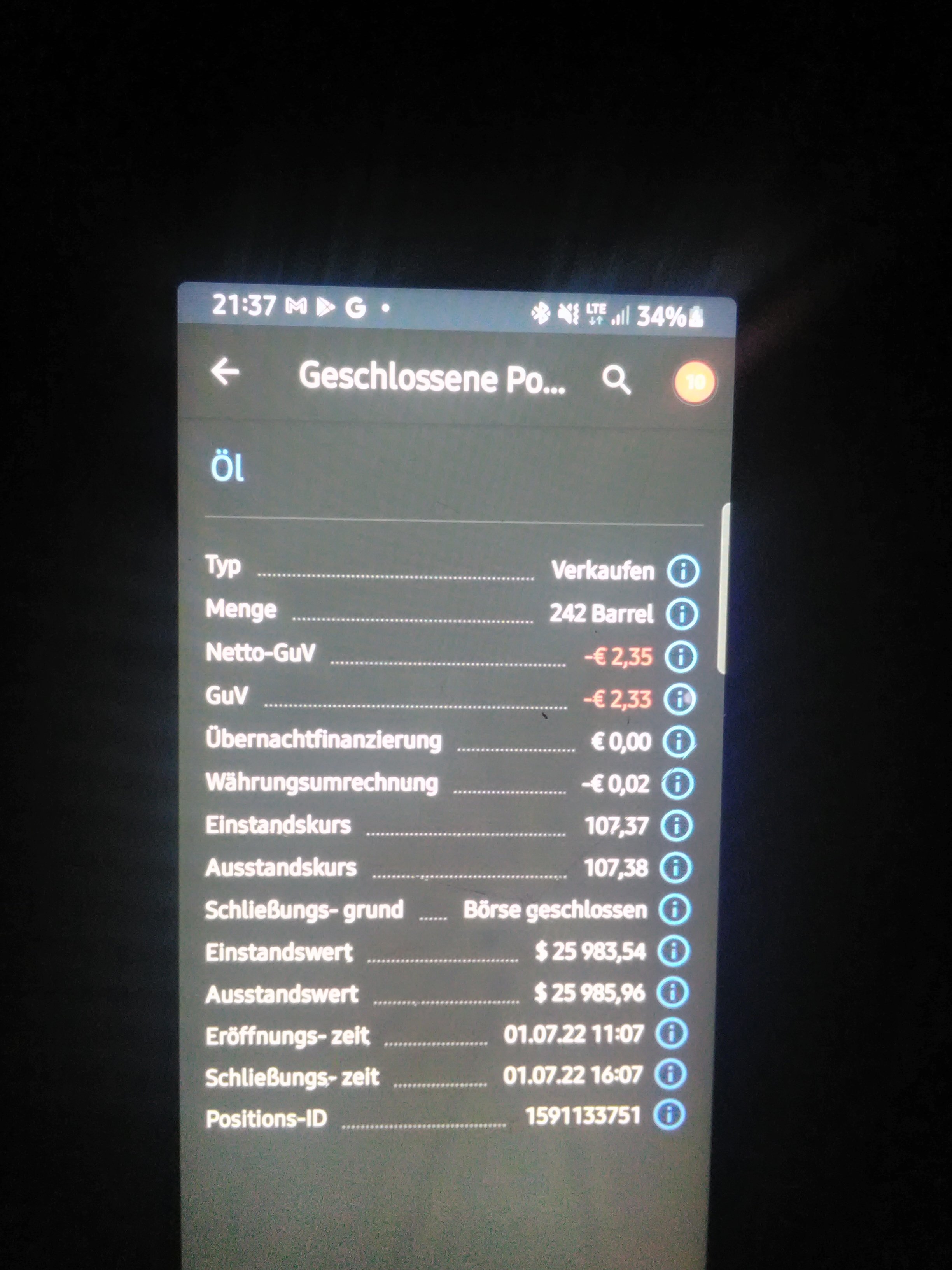Open search in the app bar
952x1270 pixels.
tap(616, 380)
